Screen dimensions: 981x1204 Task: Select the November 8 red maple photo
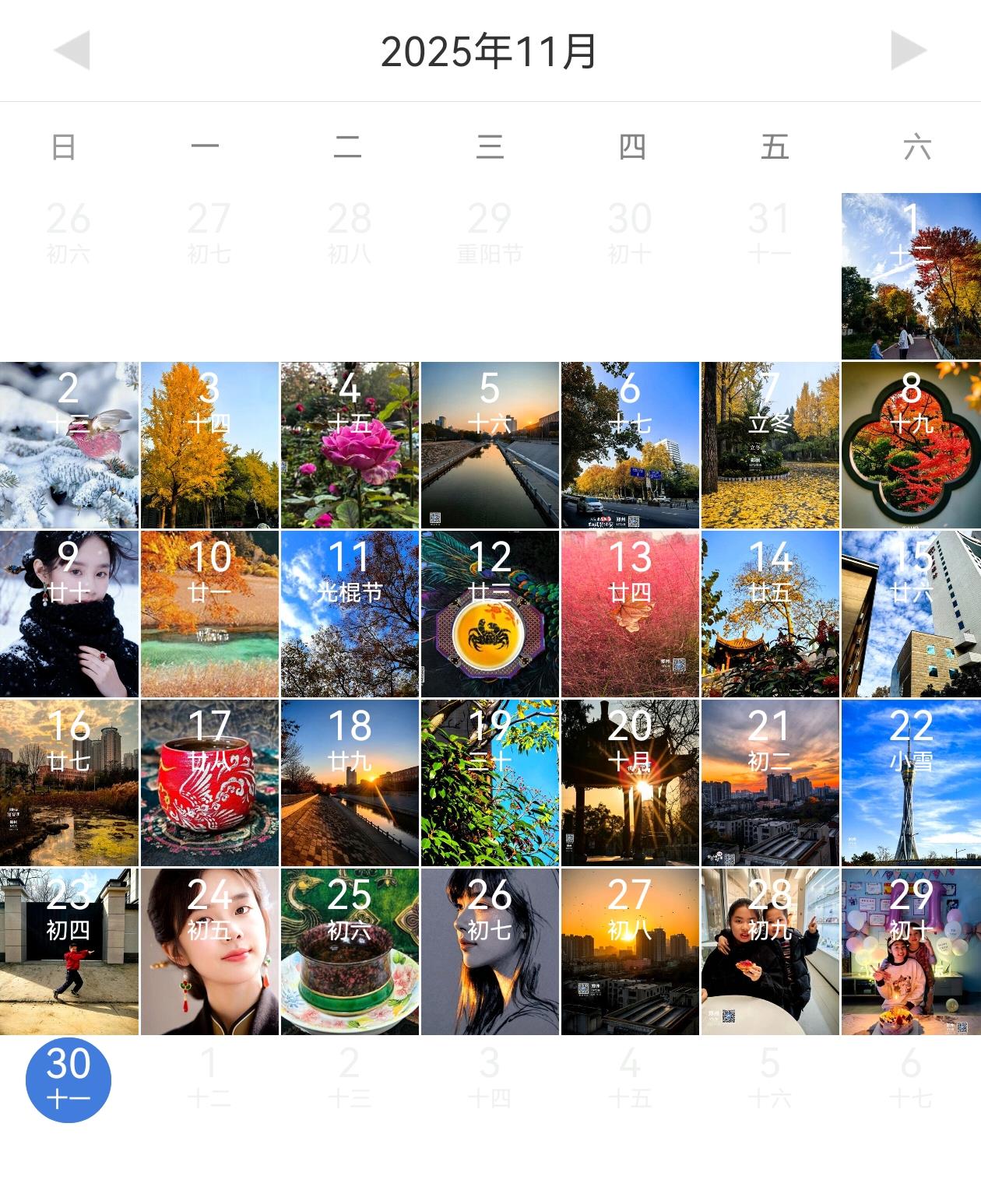point(911,445)
